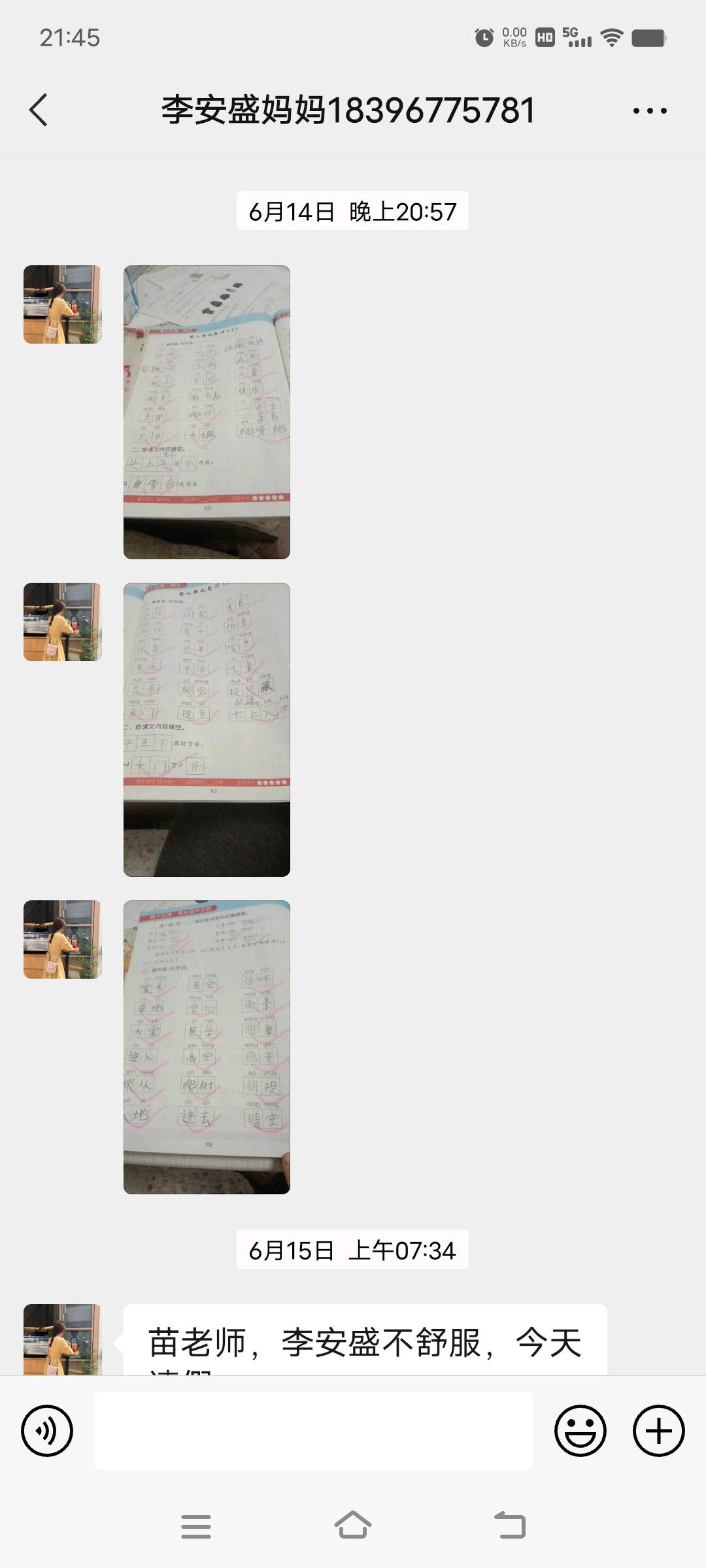Open the second homework photo, page 103
The height and width of the screenshot is (1568, 706).
[207, 729]
